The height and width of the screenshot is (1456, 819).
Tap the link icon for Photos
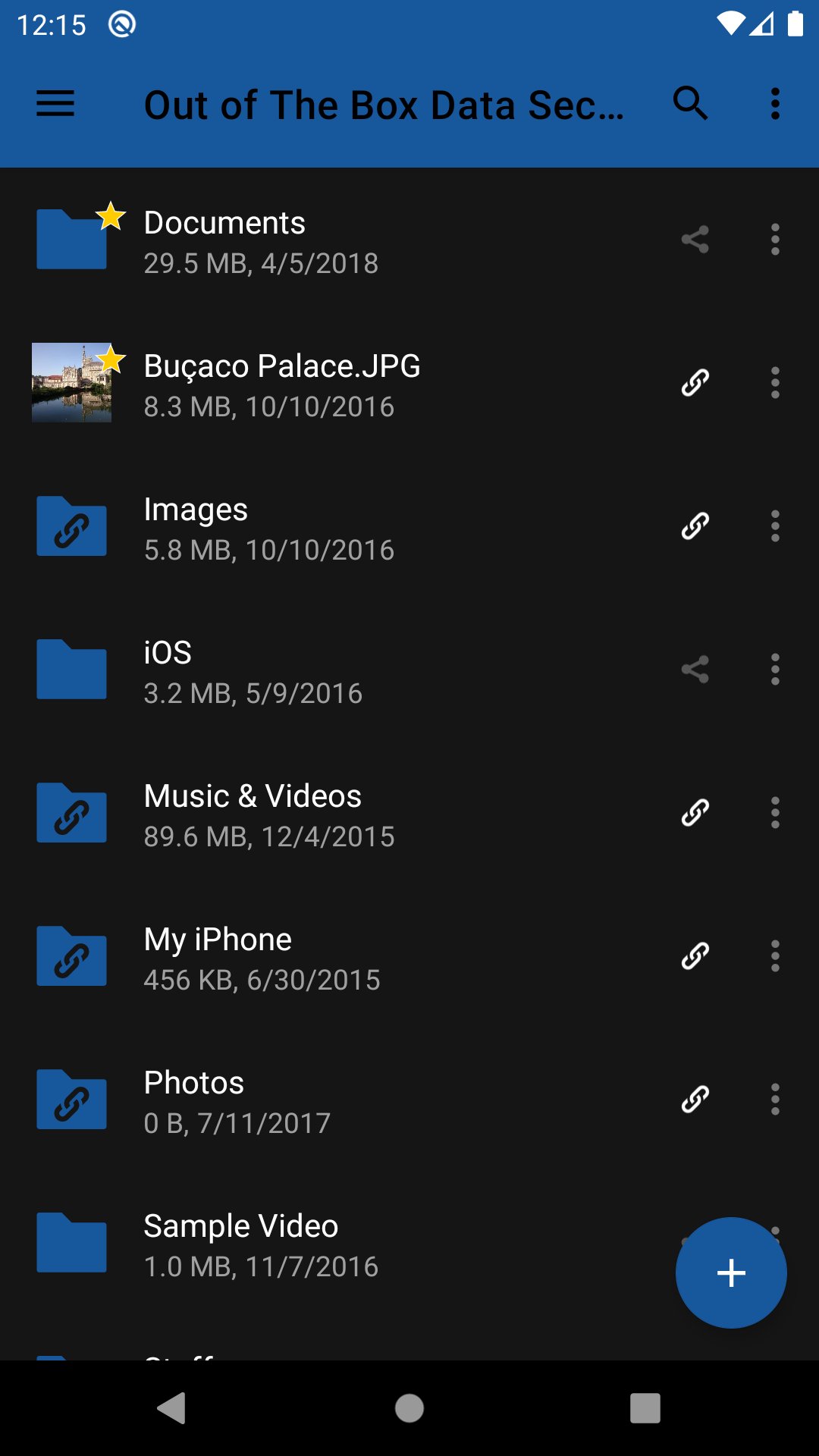[x=695, y=1100]
